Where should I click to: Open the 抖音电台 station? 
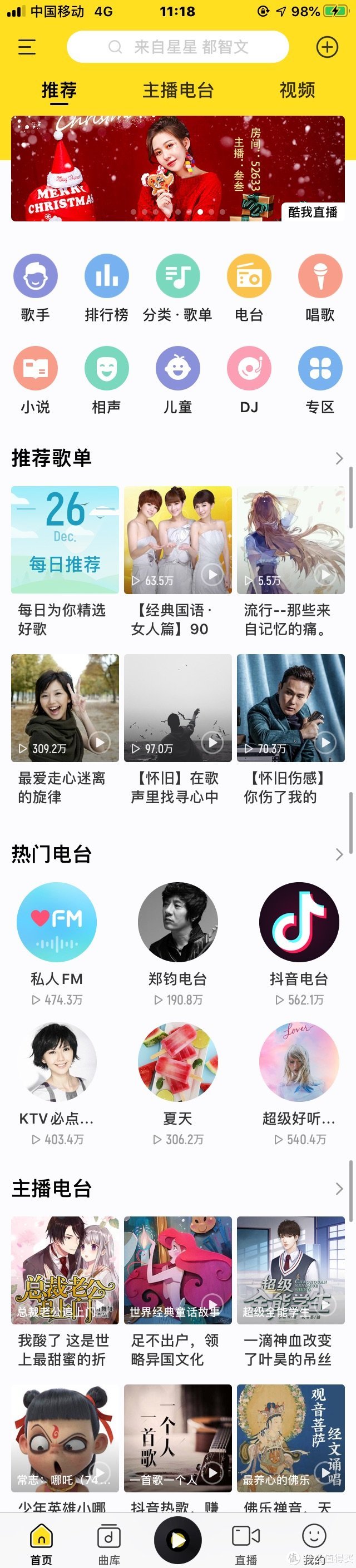coord(299,922)
